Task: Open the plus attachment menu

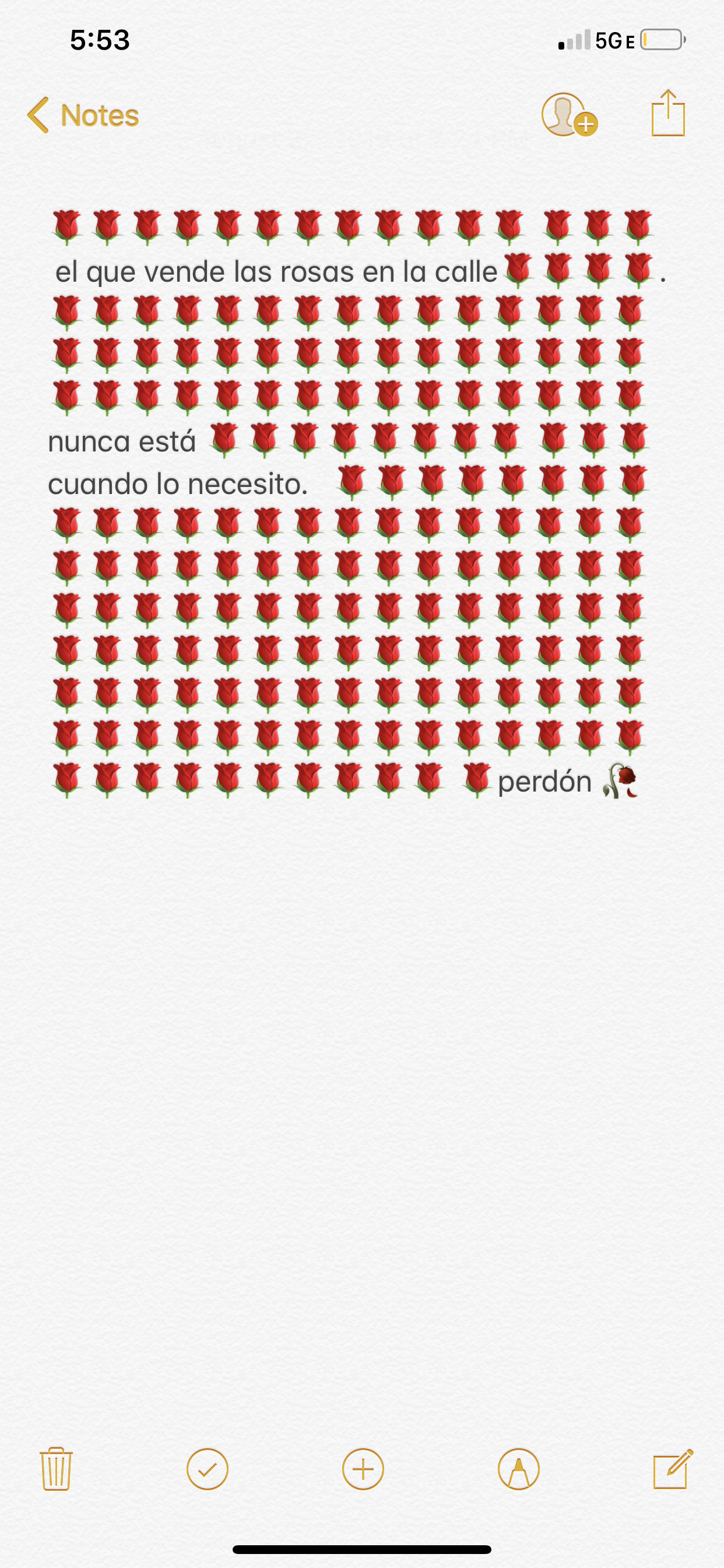Action: tap(363, 1469)
